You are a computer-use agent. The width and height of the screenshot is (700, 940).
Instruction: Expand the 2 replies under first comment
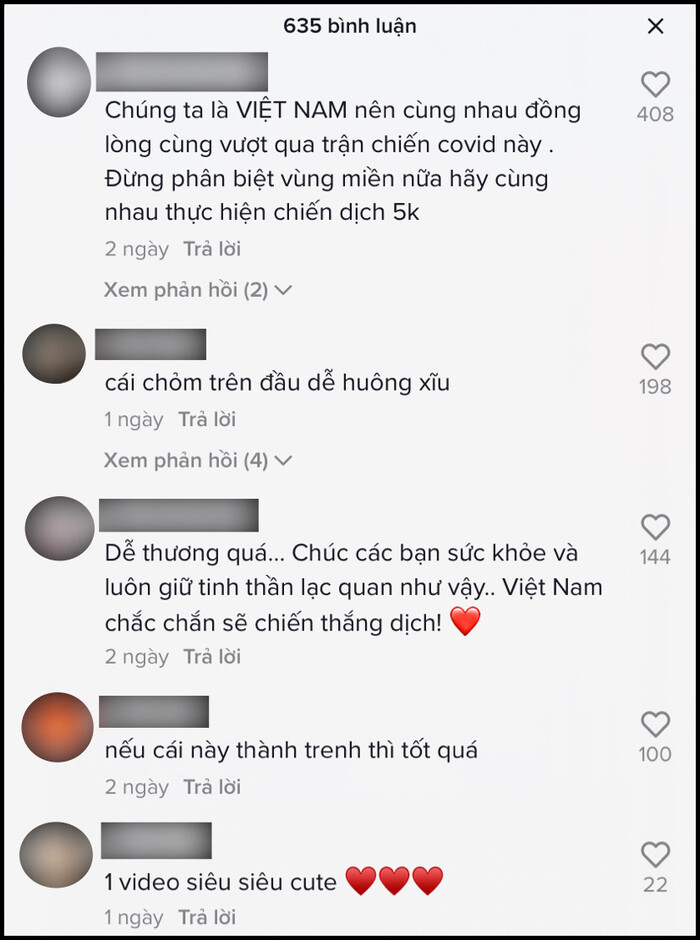coord(197,290)
